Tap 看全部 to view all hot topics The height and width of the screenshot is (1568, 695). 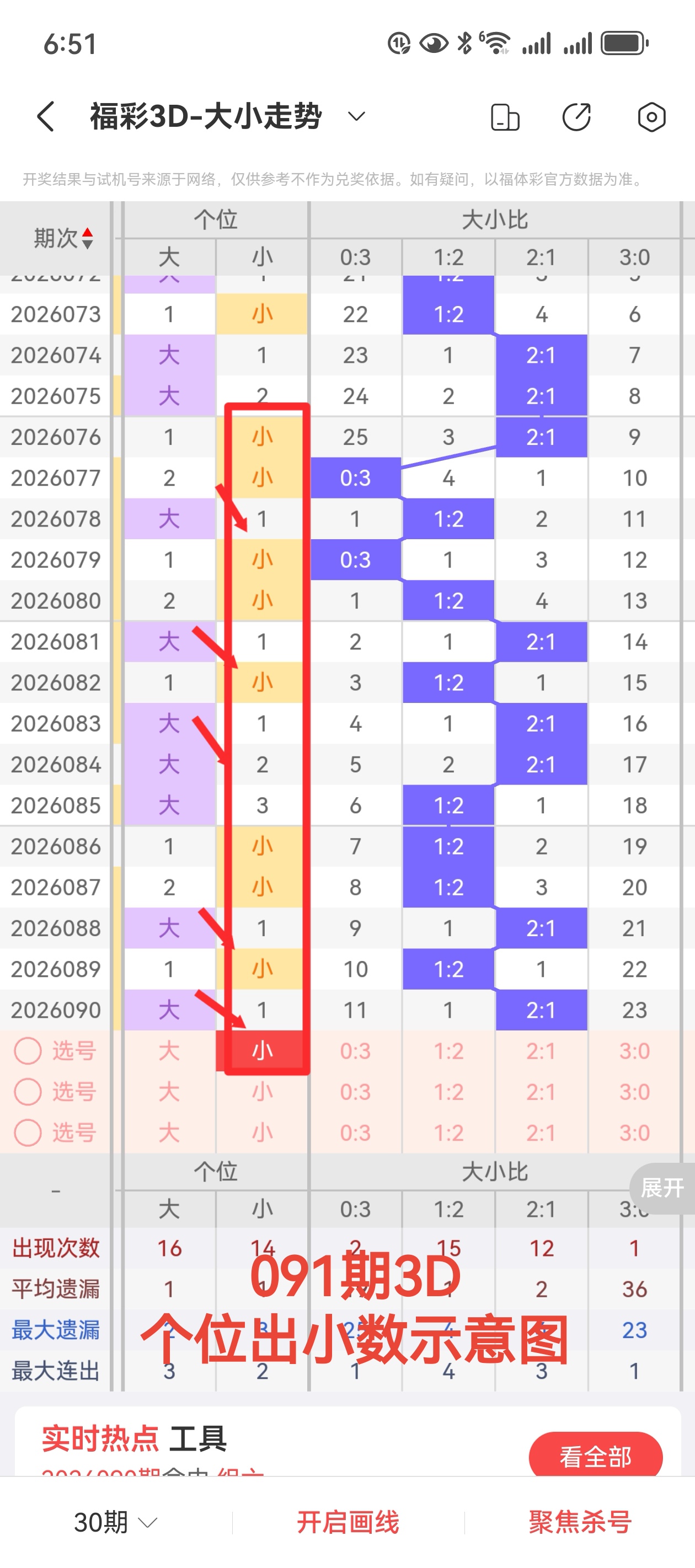pos(596,1456)
